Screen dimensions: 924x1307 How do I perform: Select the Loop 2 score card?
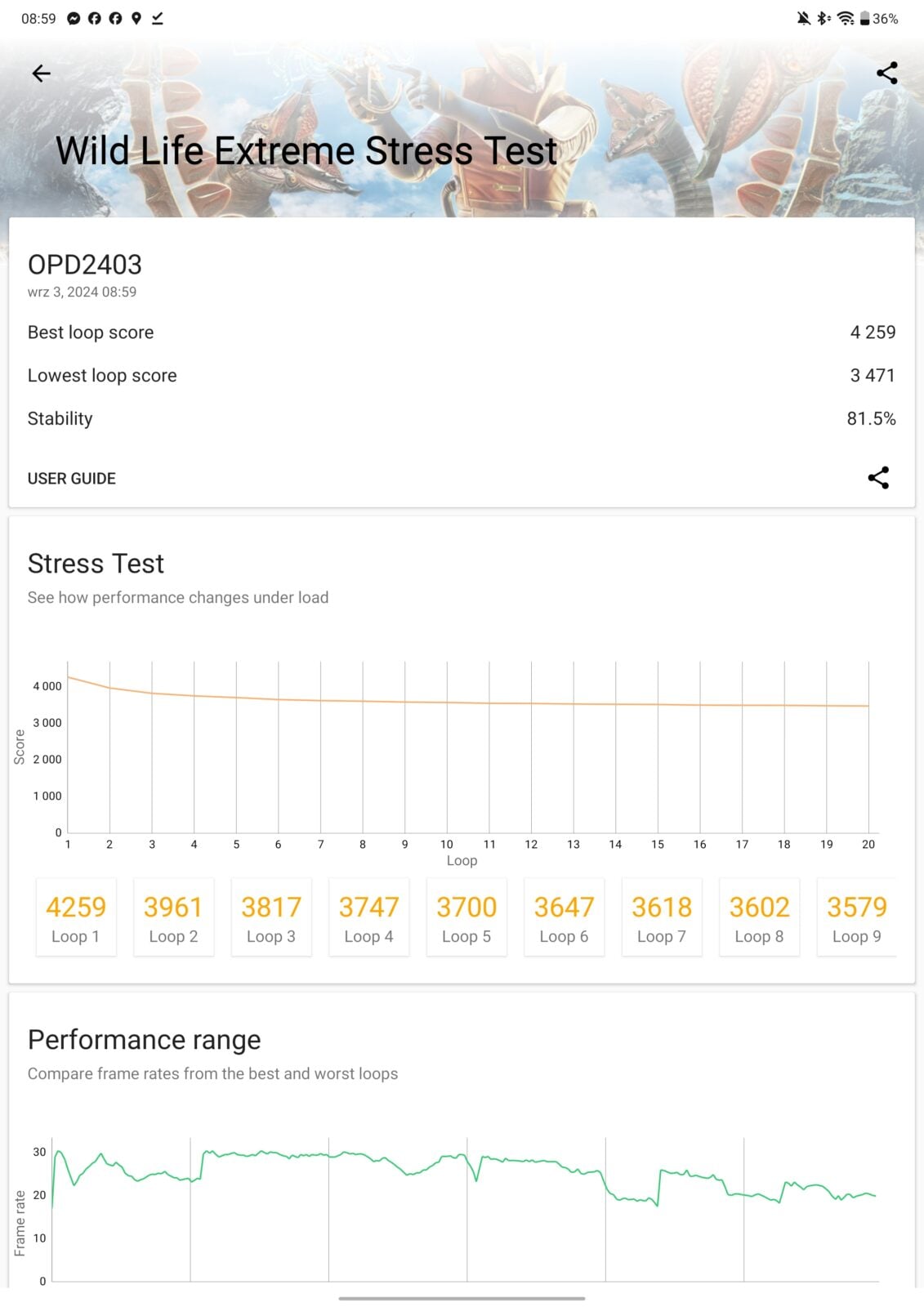(173, 917)
